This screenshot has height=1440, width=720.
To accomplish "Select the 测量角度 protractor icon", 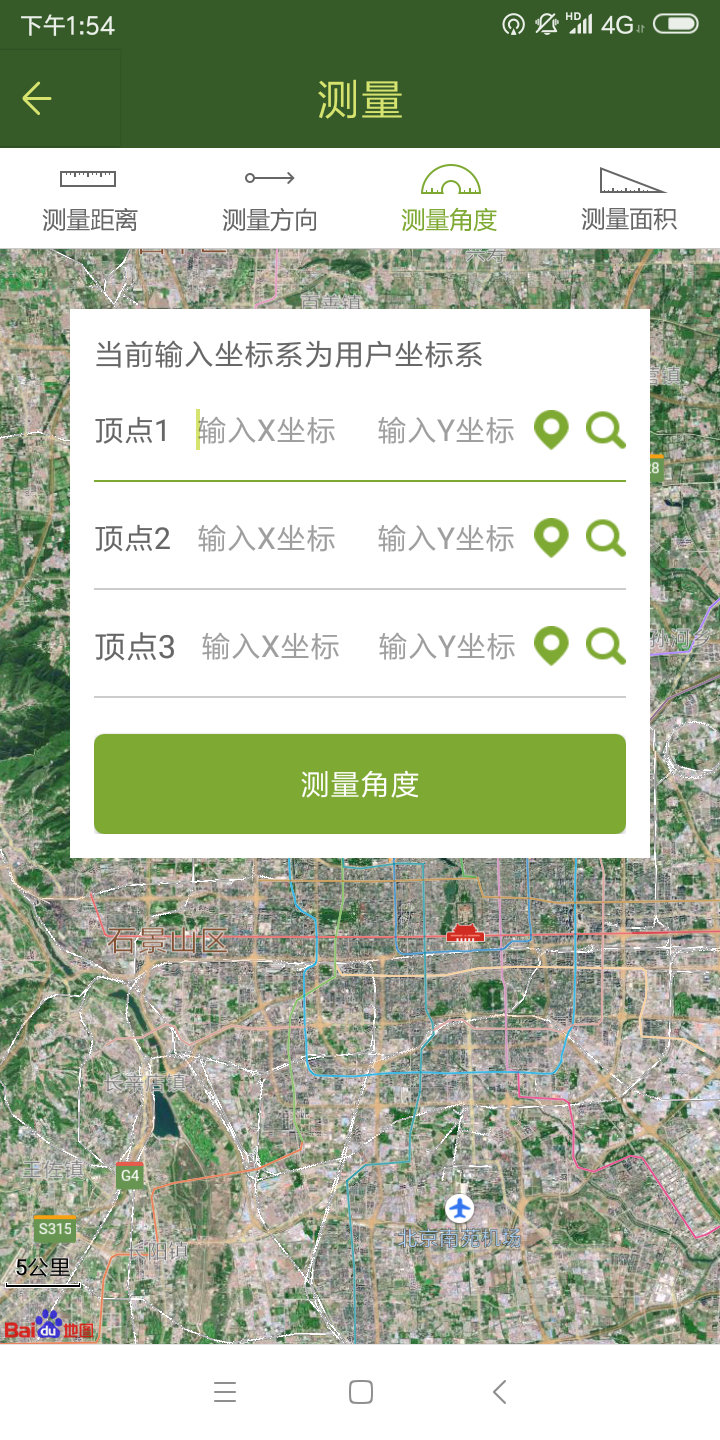I will pyautogui.click(x=450, y=180).
